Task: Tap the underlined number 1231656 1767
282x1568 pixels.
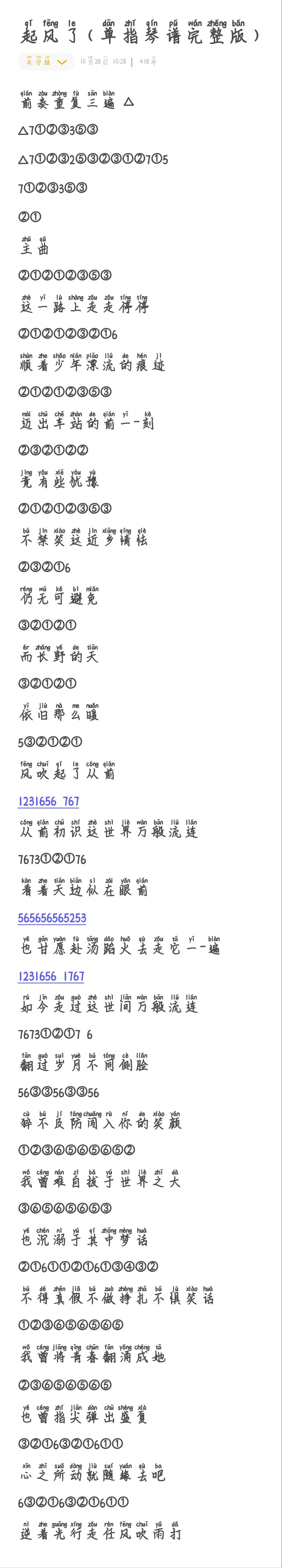Action: pos(51,976)
